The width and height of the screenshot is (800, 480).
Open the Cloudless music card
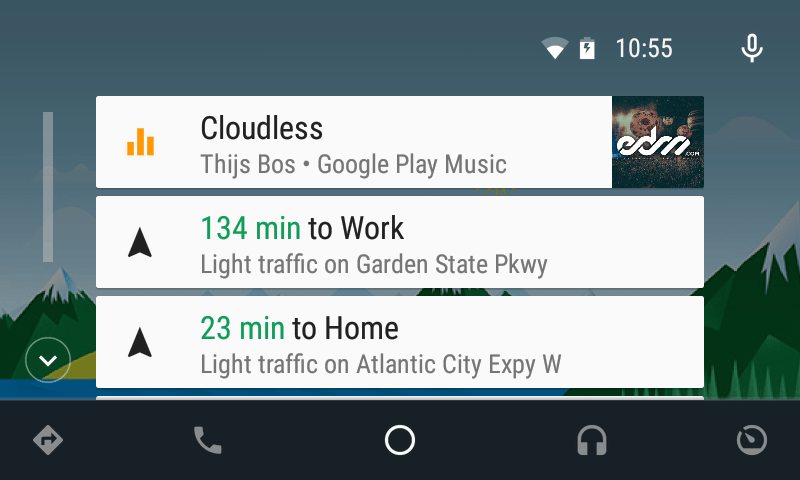(354, 143)
